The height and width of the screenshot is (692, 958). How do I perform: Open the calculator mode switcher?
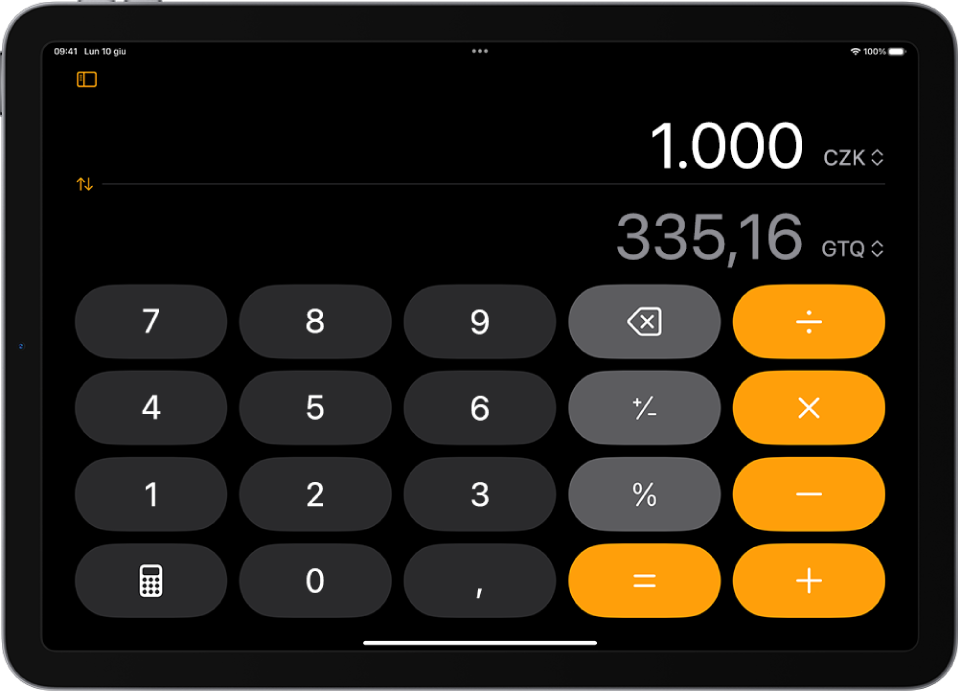point(151,581)
